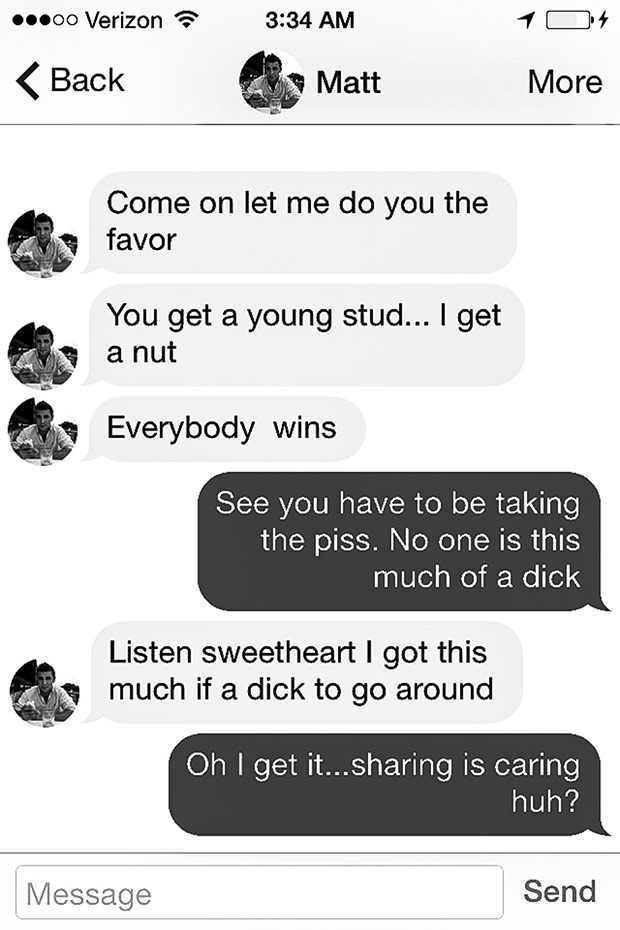This screenshot has height=930, width=620.
Task: Tap the Send button
Action: tap(559, 891)
